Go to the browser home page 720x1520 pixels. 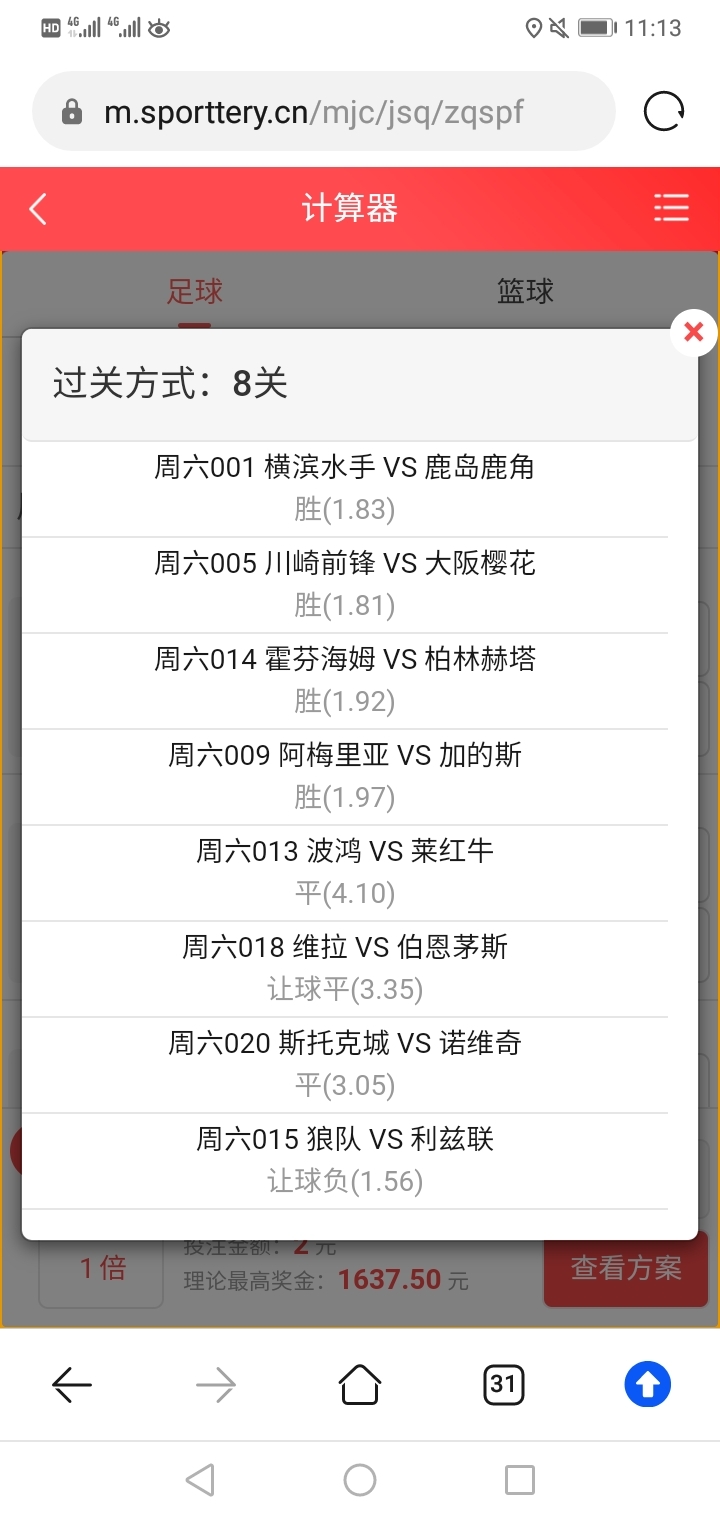pyautogui.click(x=360, y=1385)
